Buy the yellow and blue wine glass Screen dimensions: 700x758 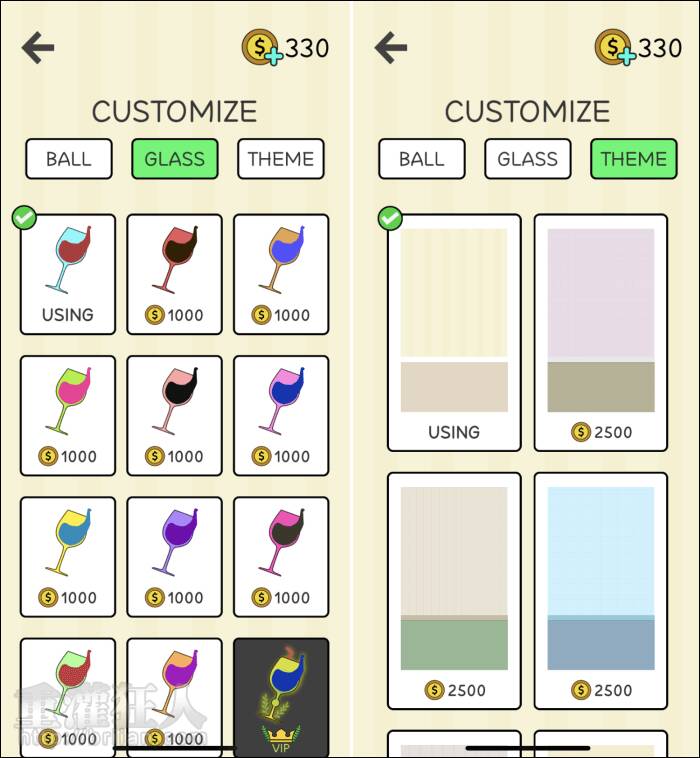[68, 556]
